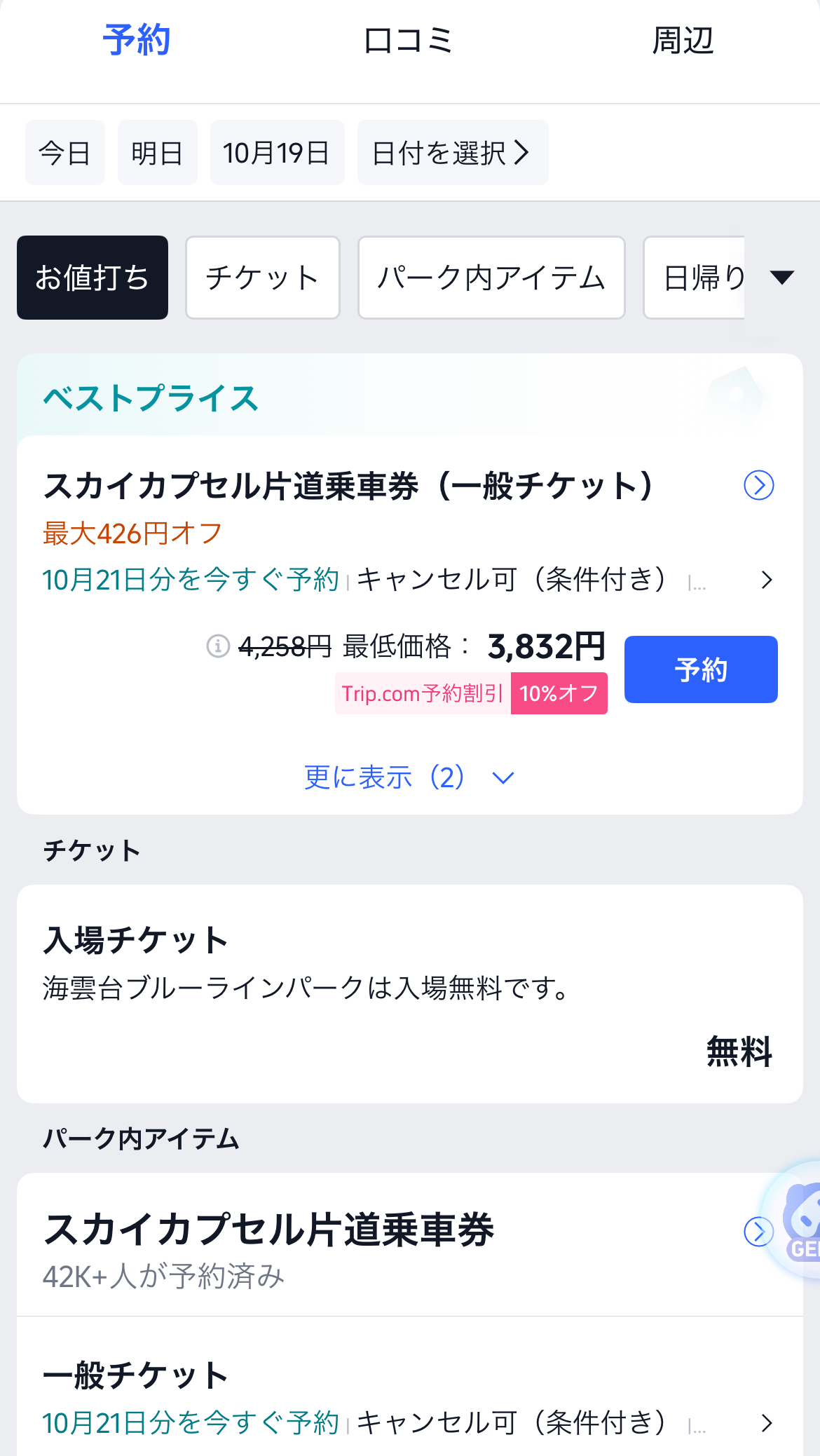Select the チケット filter chip
Screen dimensions: 820x1456
click(x=262, y=278)
